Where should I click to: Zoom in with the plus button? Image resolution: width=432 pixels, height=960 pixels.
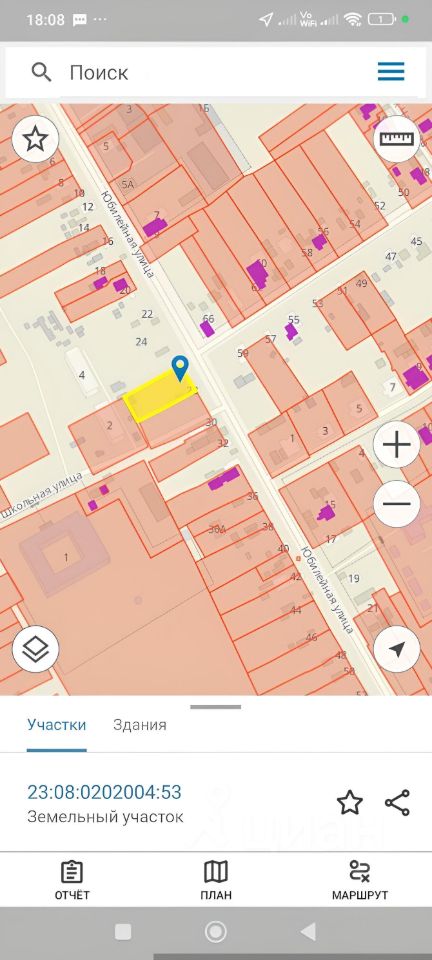tap(397, 444)
